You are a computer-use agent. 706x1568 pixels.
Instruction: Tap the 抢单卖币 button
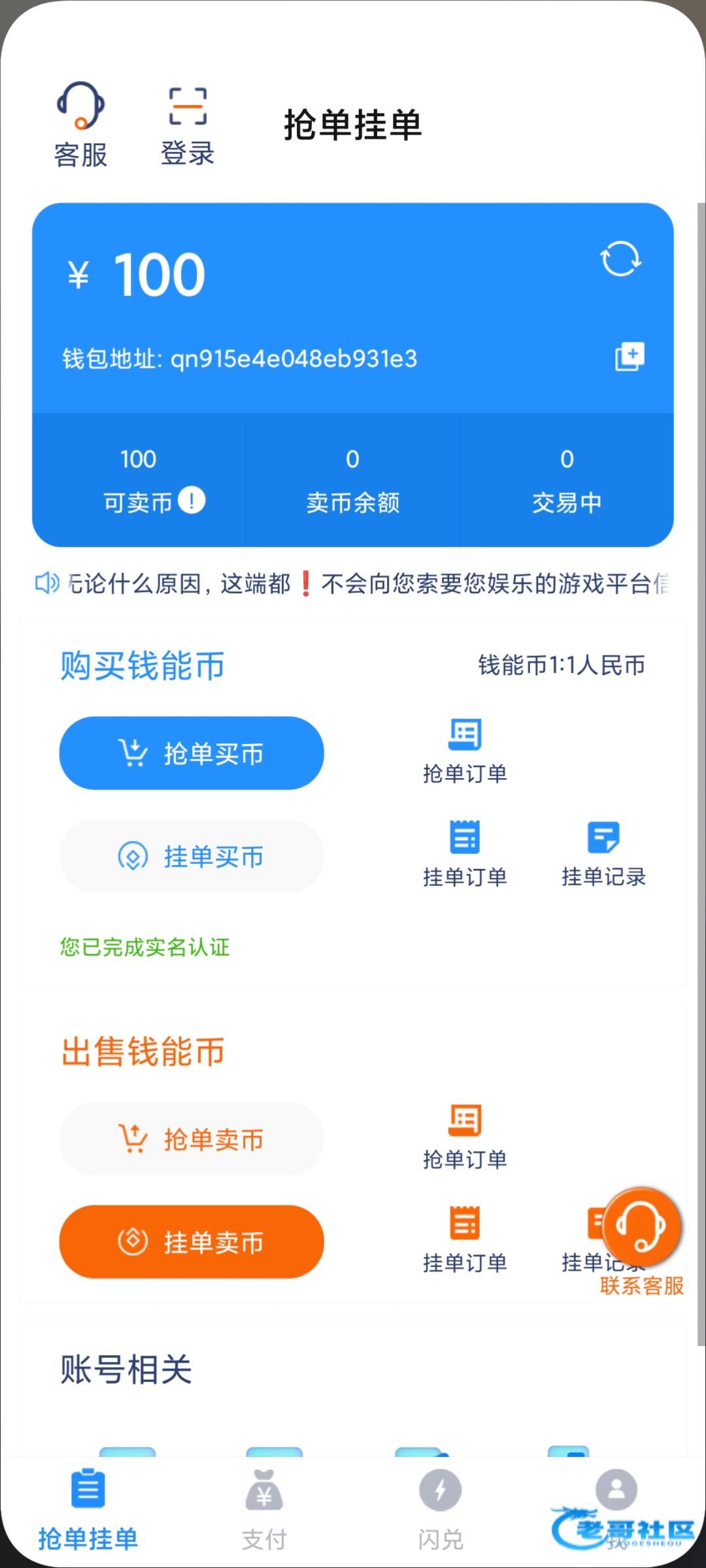[x=192, y=1139]
